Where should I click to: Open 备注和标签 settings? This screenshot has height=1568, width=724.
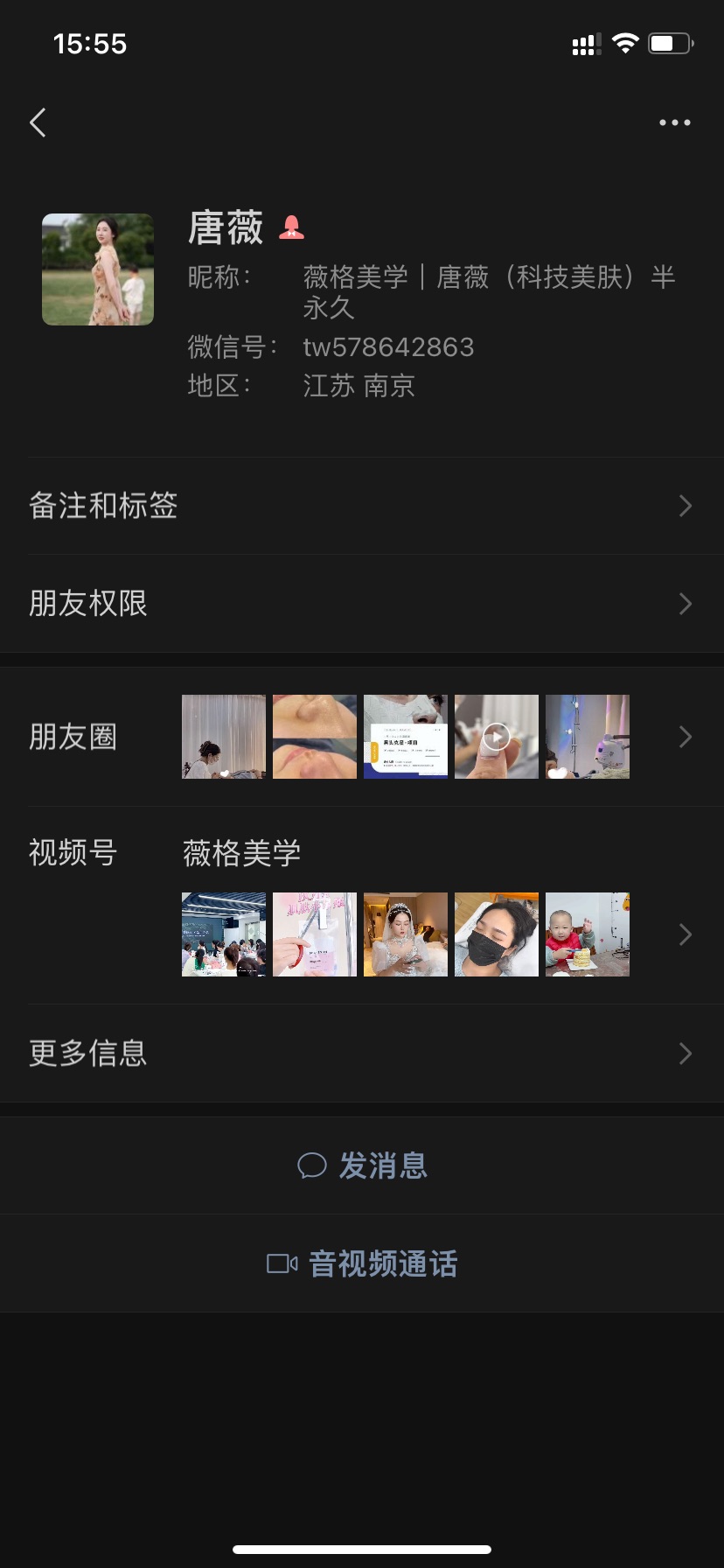pos(362,506)
